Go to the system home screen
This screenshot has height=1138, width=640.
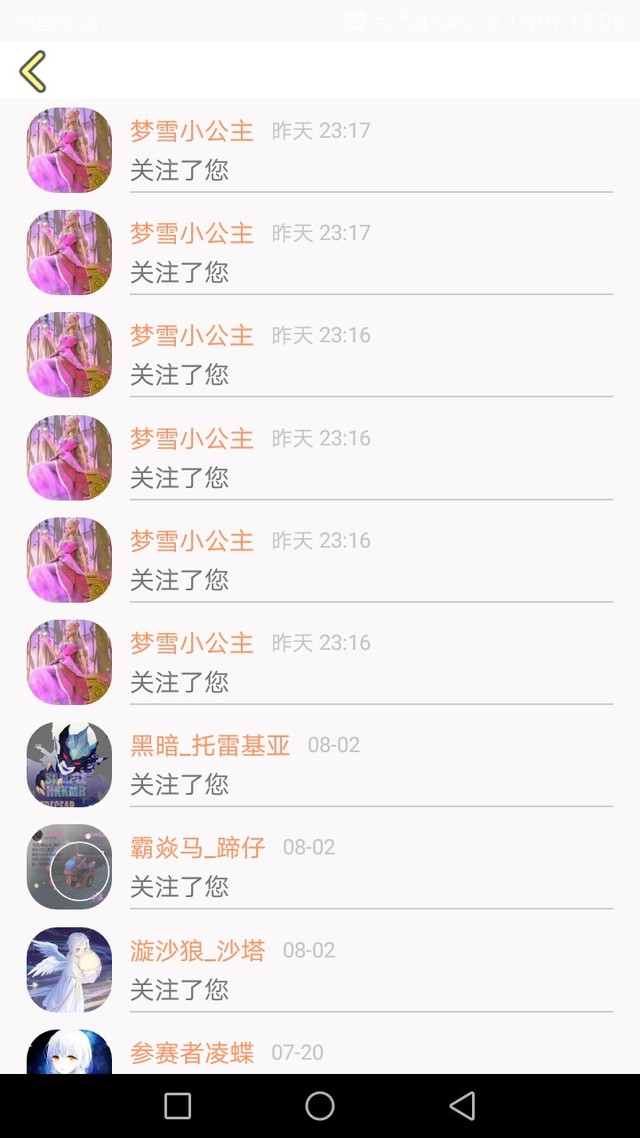pyautogui.click(x=320, y=1105)
